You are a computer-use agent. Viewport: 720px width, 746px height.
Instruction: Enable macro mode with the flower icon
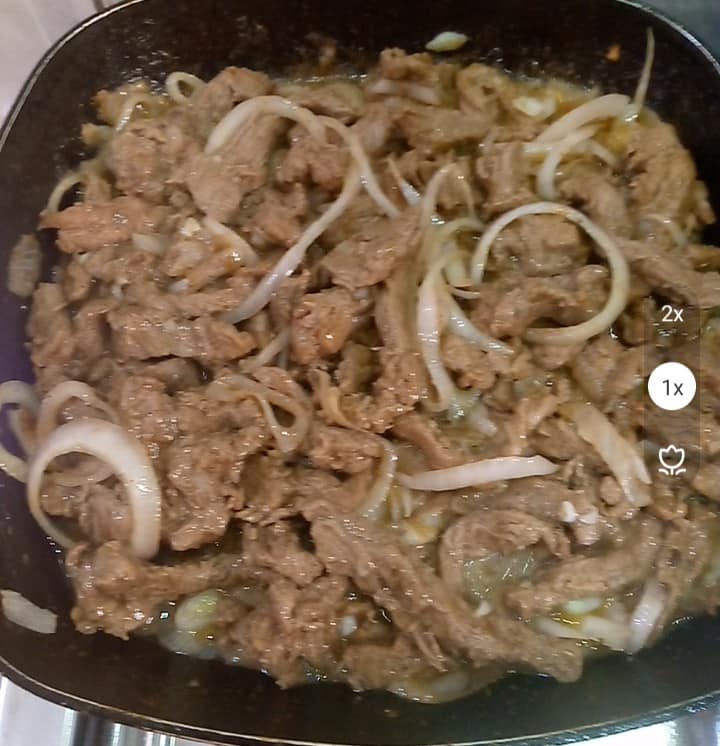[672, 460]
